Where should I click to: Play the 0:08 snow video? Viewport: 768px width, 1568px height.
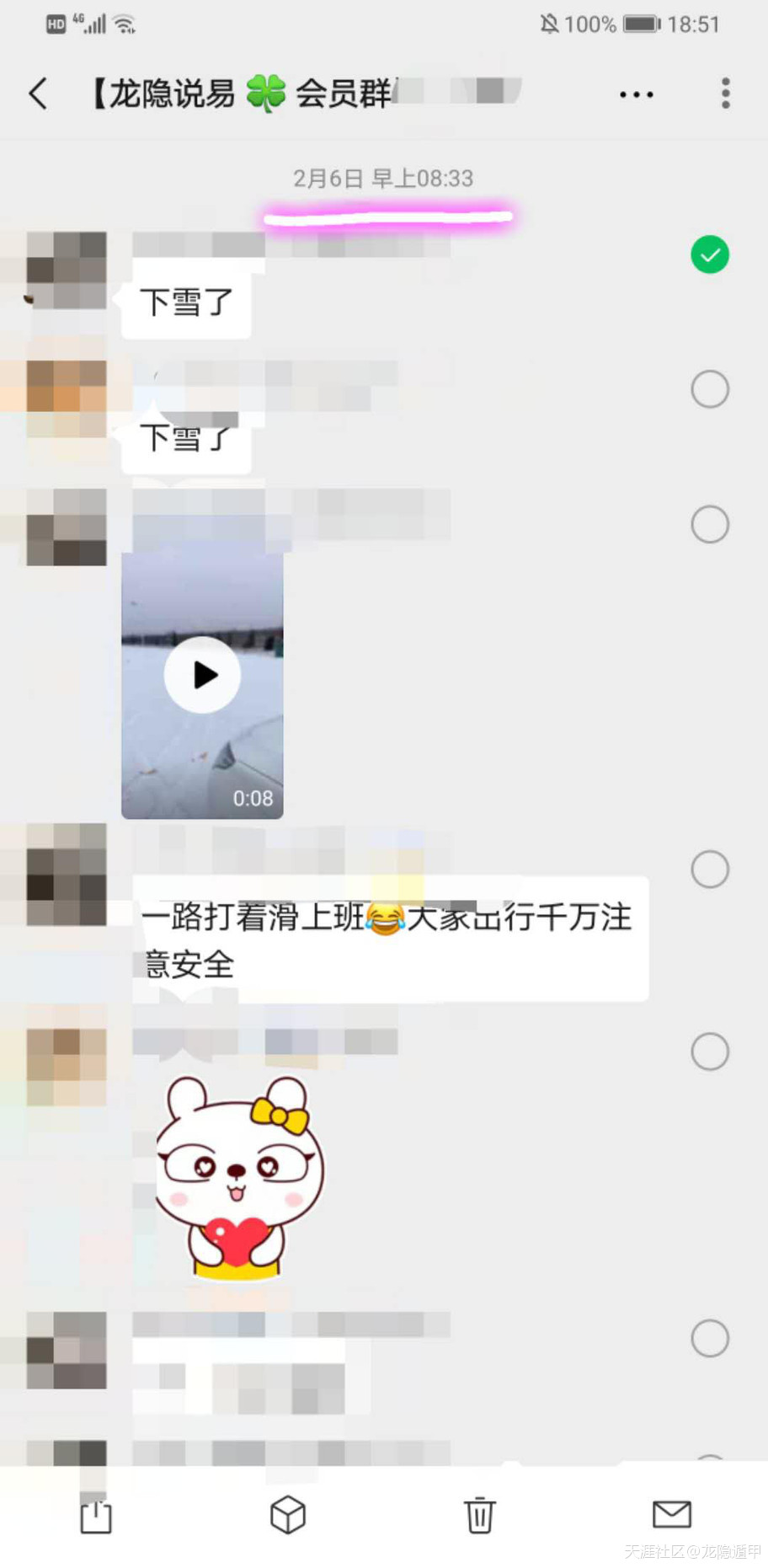pyautogui.click(x=202, y=675)
